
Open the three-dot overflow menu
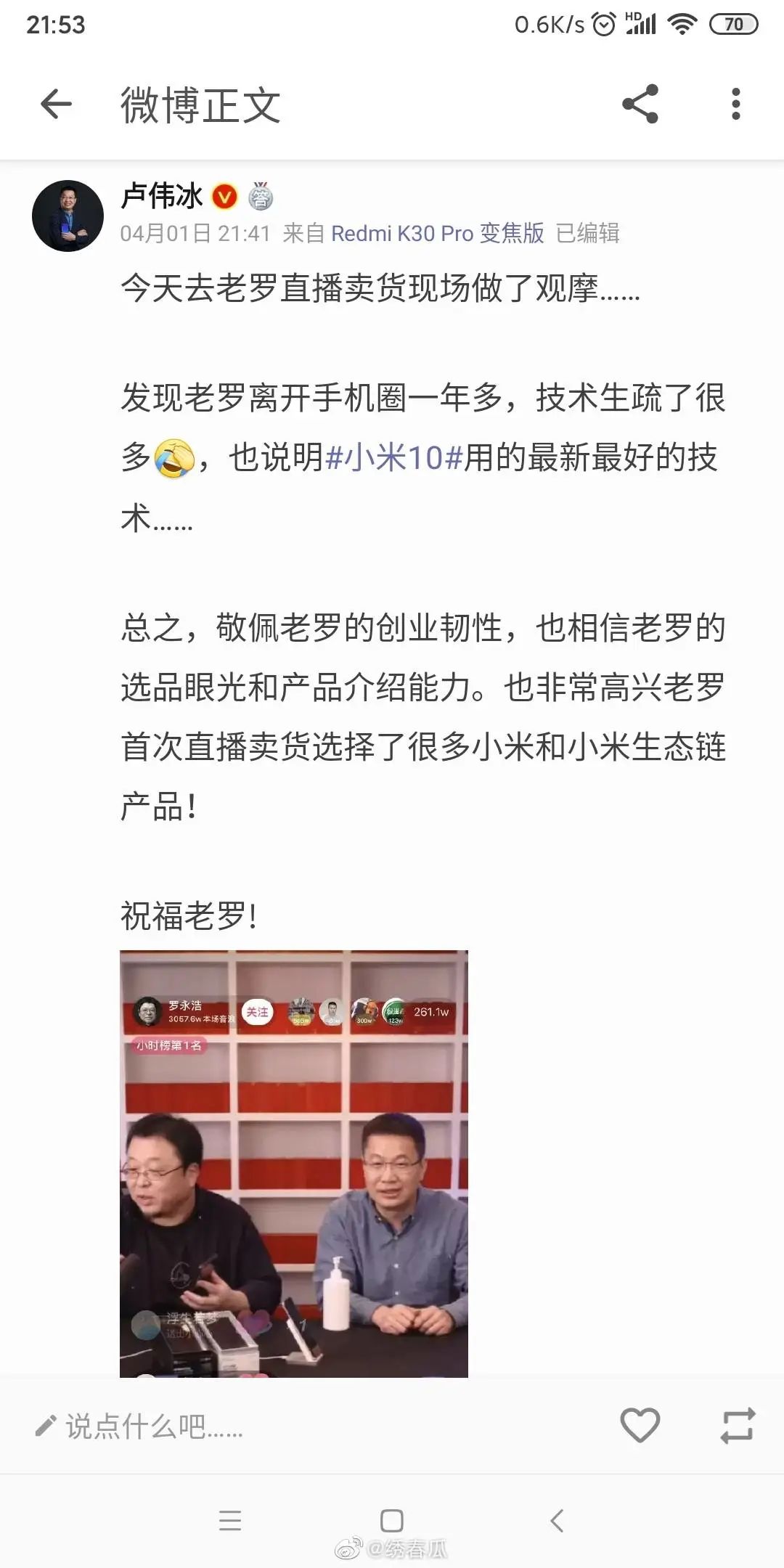click(x=735, y=104)
